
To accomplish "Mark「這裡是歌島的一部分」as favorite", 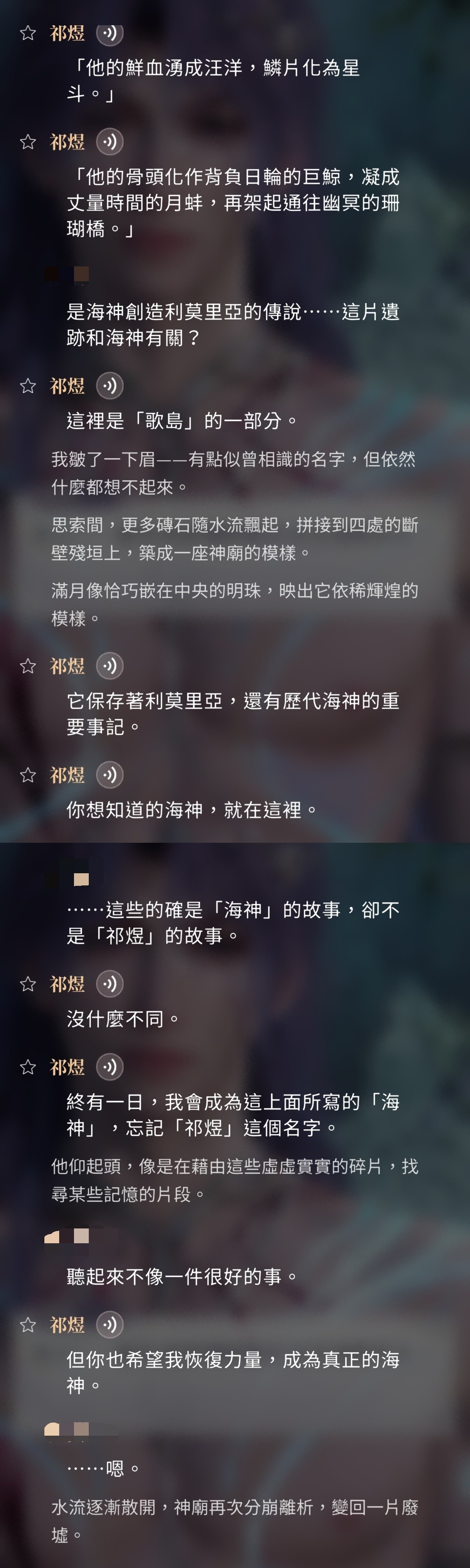I will [x=28, y=385].
